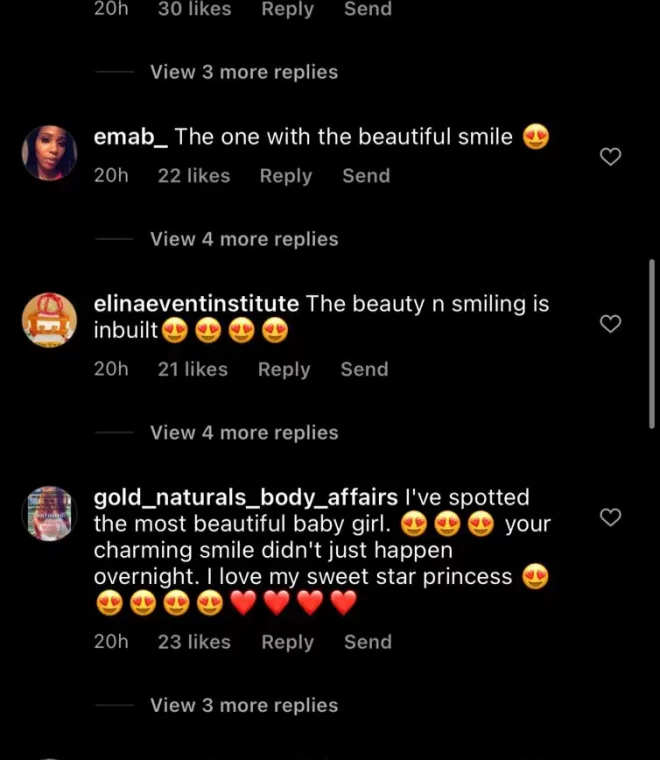View 21 likes on elinaeventinstitute's comment
Image resolution: width=660 pixels, height=760 pixels.
[193, 369]
